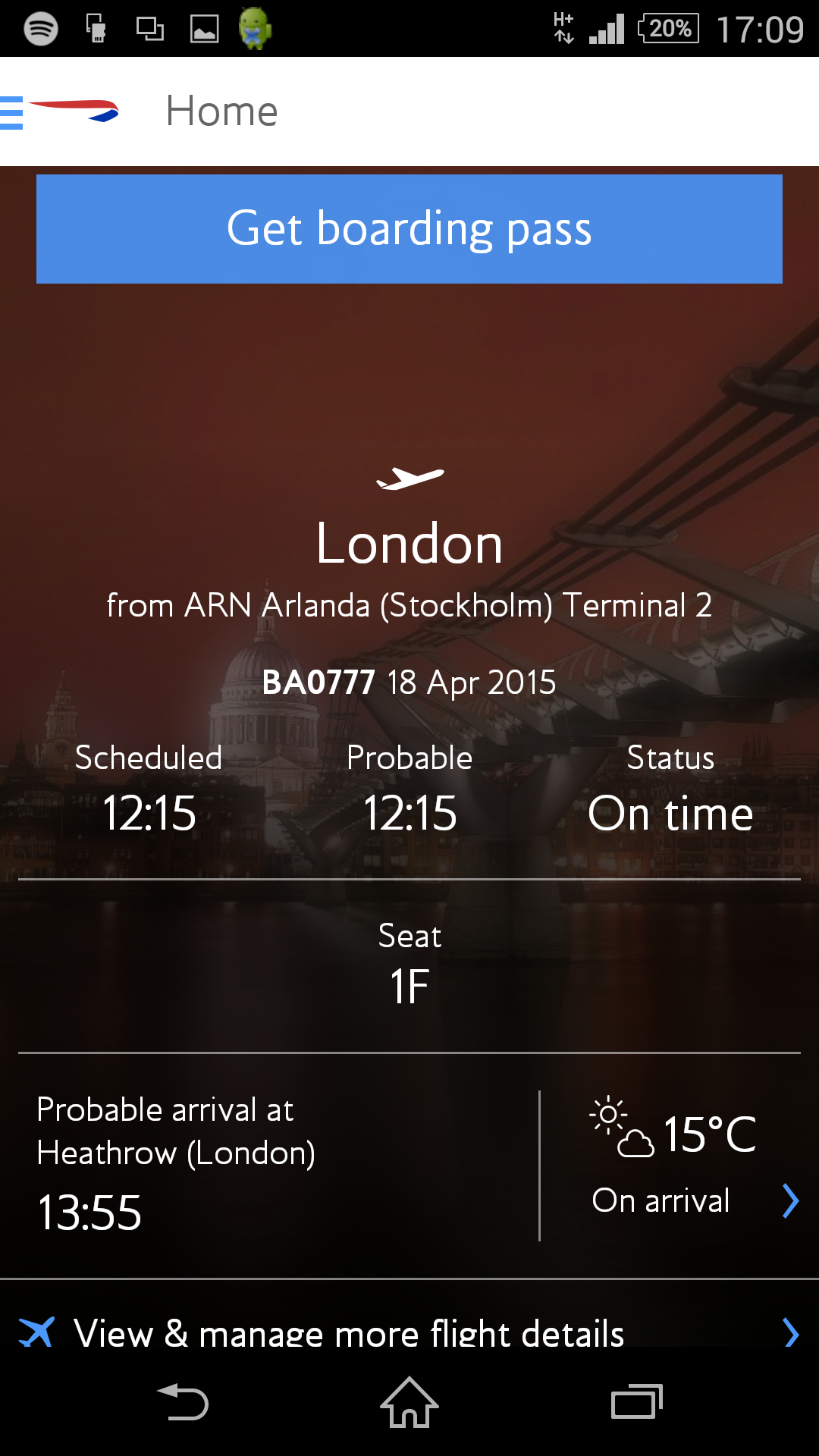
Task: View & manage more flight details
Action: click(409, 1332)
